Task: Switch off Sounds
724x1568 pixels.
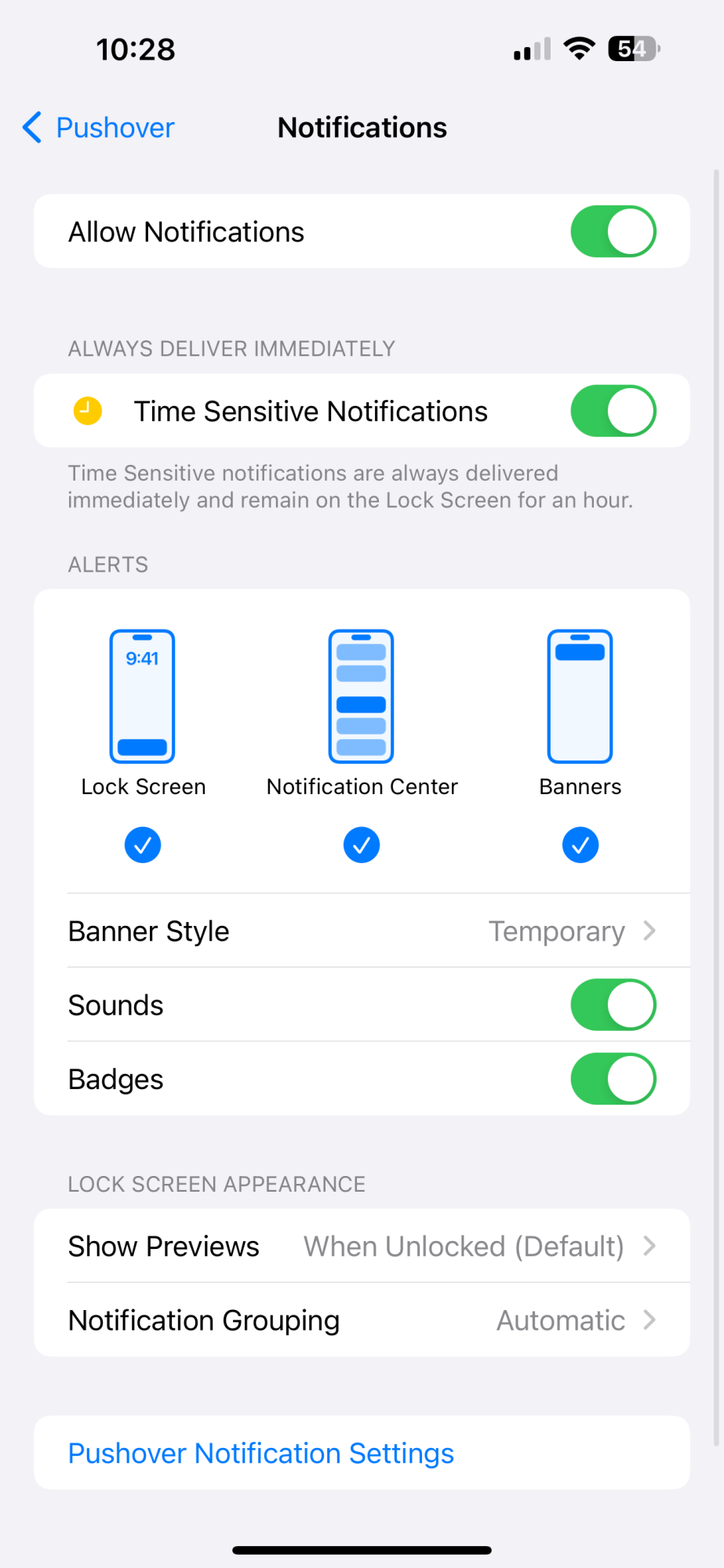Action: (613, 1005)
